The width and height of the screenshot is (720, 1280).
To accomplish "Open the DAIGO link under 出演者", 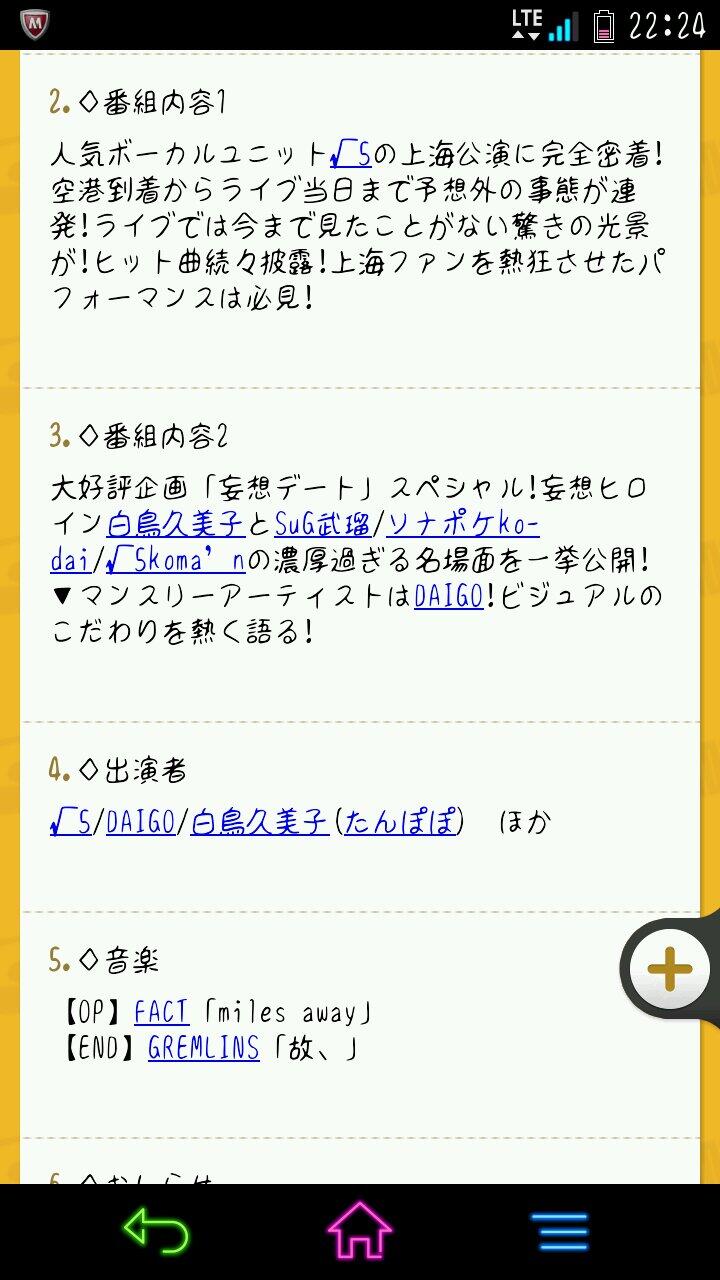I will click(141, 823).
